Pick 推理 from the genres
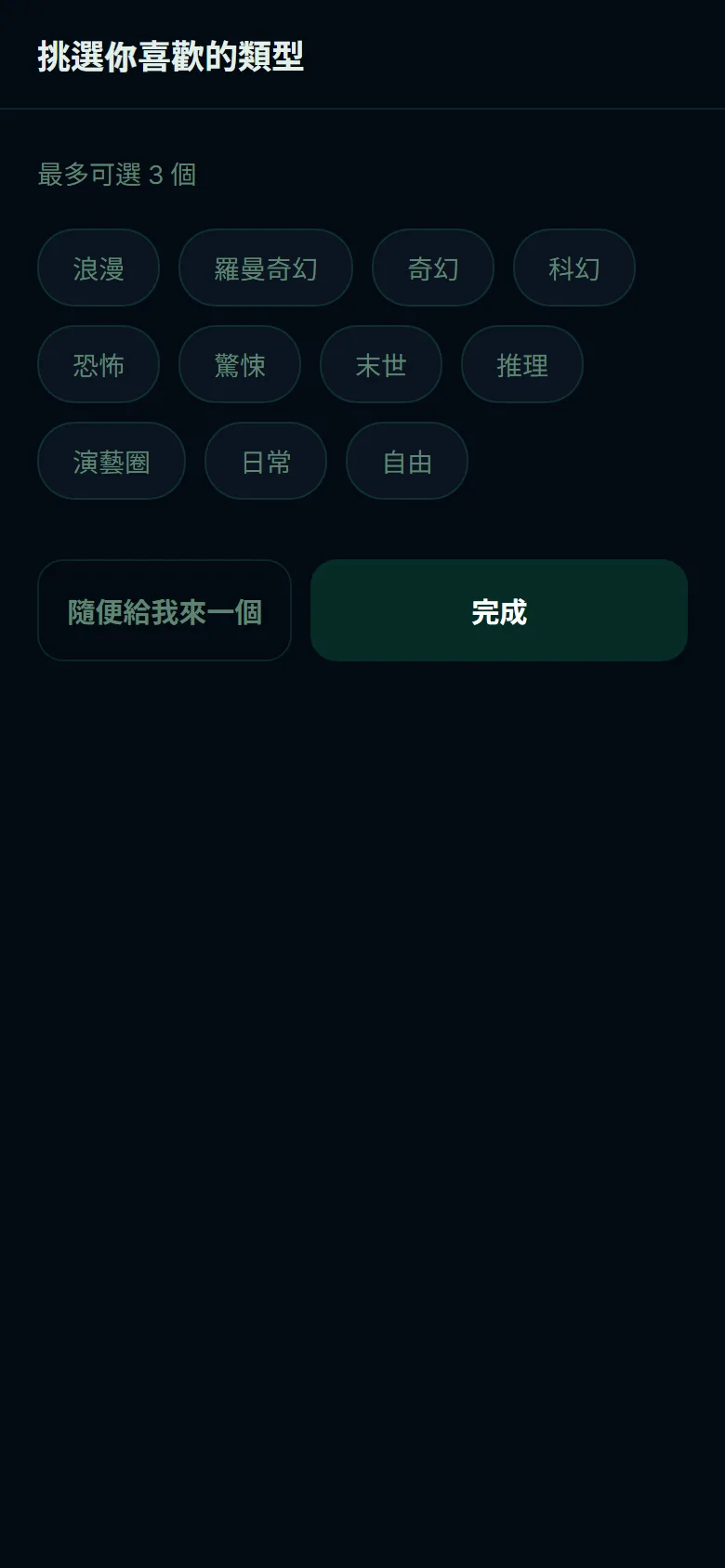The height and width of the screenshot is (1568, 725). tap(522, 364)
